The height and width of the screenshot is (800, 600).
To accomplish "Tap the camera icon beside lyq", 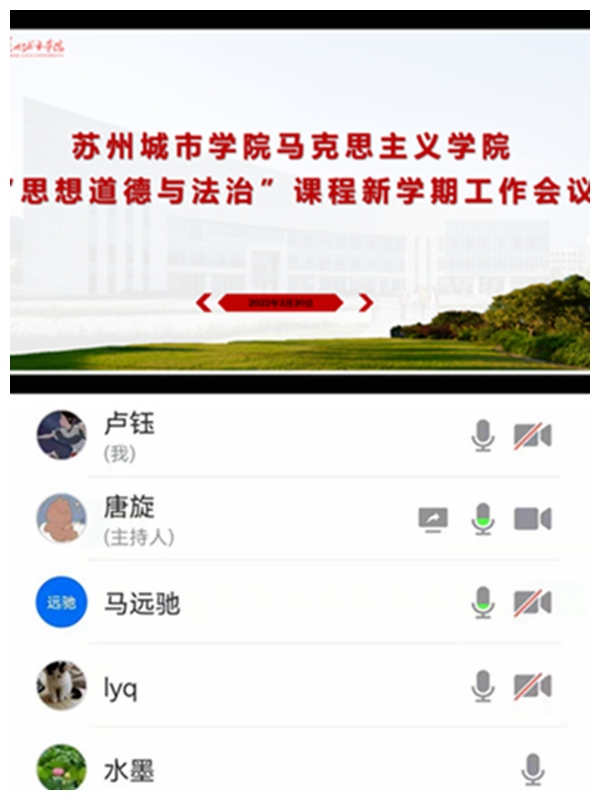I will [x=533, y=687].
